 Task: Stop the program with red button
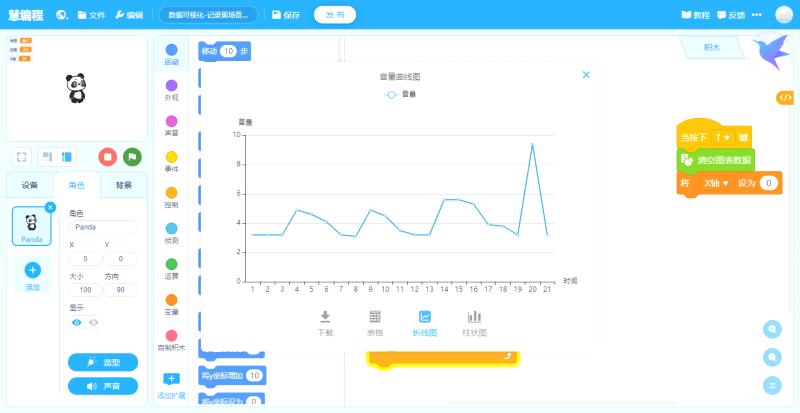(x=108, y=156)
